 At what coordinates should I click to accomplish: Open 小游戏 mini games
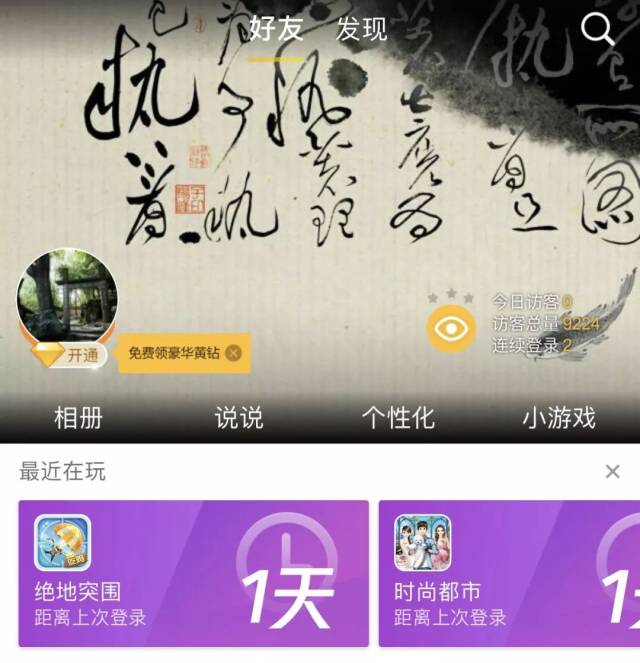pos(559,418)
